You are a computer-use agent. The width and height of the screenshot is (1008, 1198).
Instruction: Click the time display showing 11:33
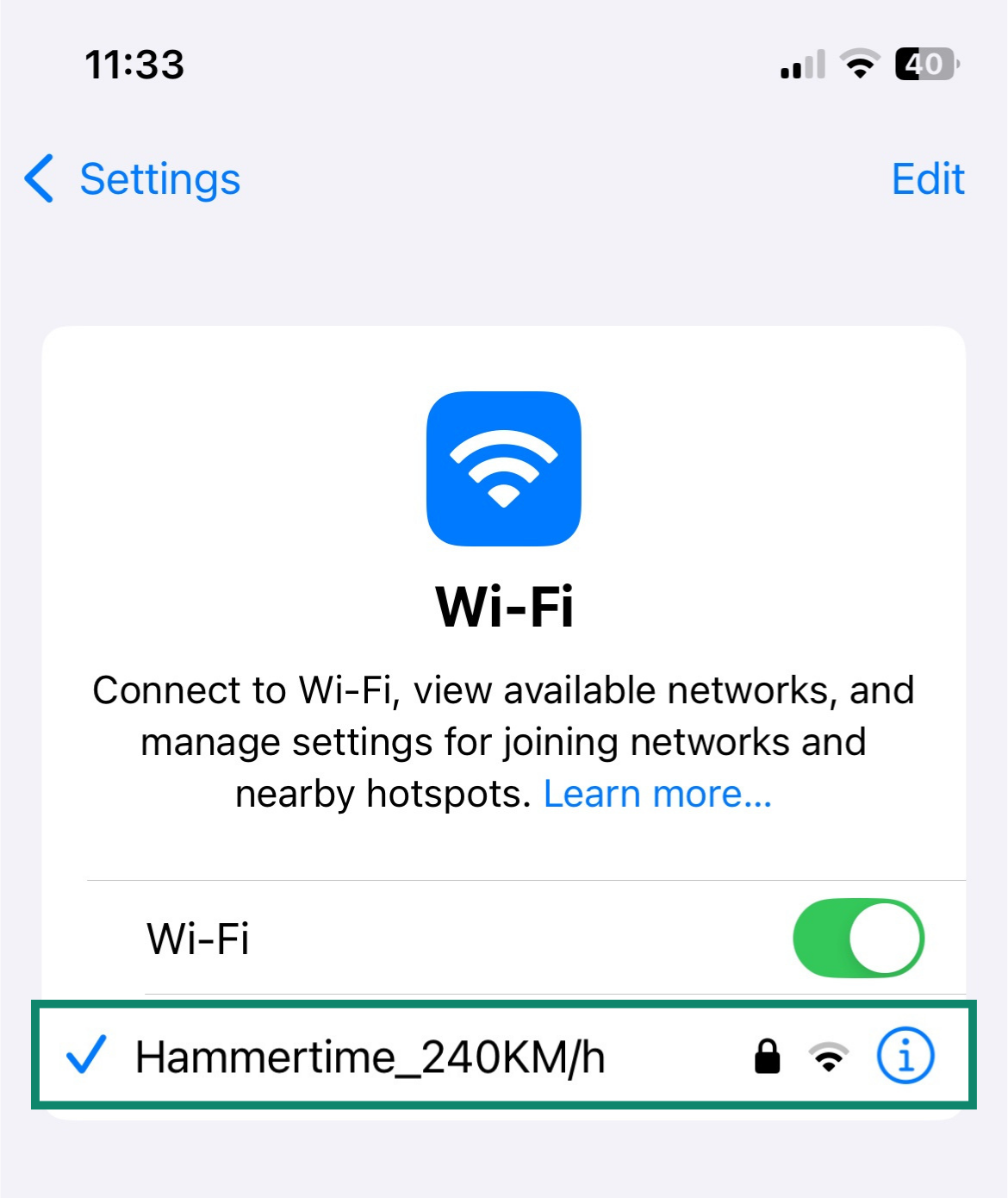coord(134,63)
